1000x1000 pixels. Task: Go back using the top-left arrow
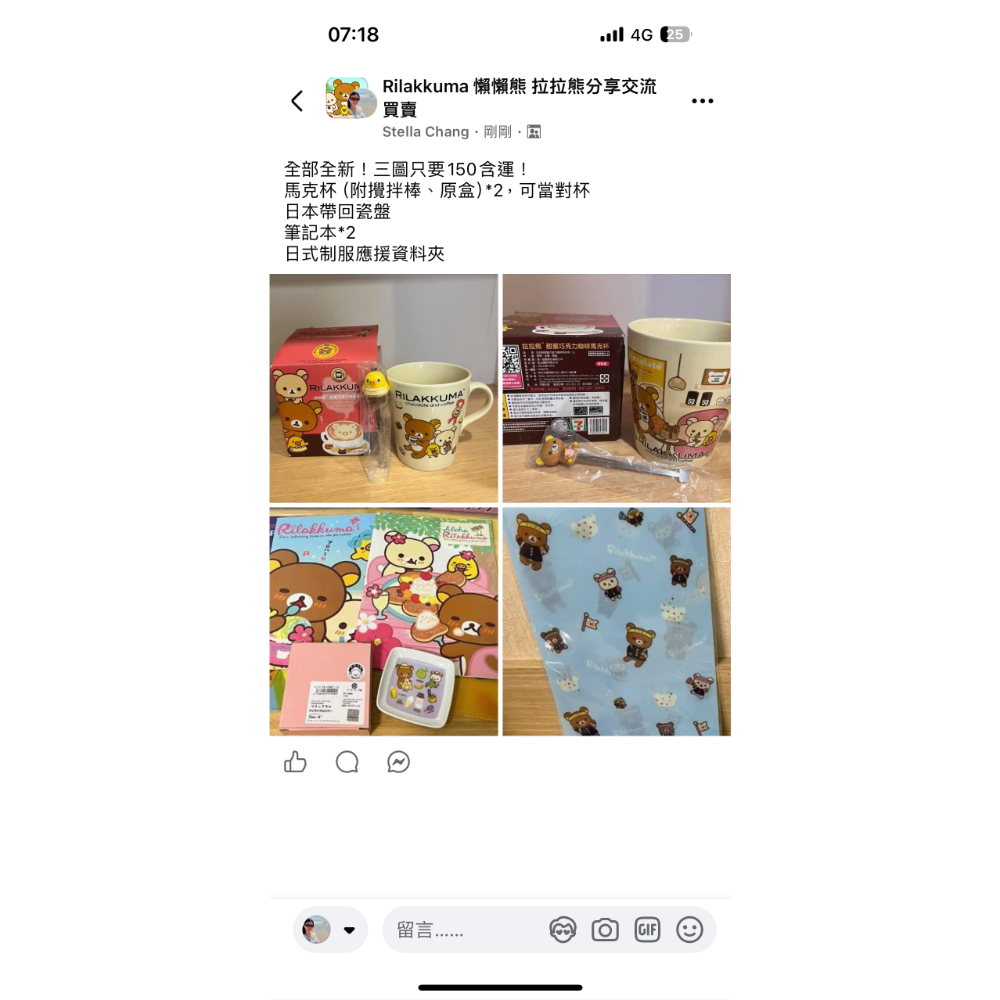[296, 101]
